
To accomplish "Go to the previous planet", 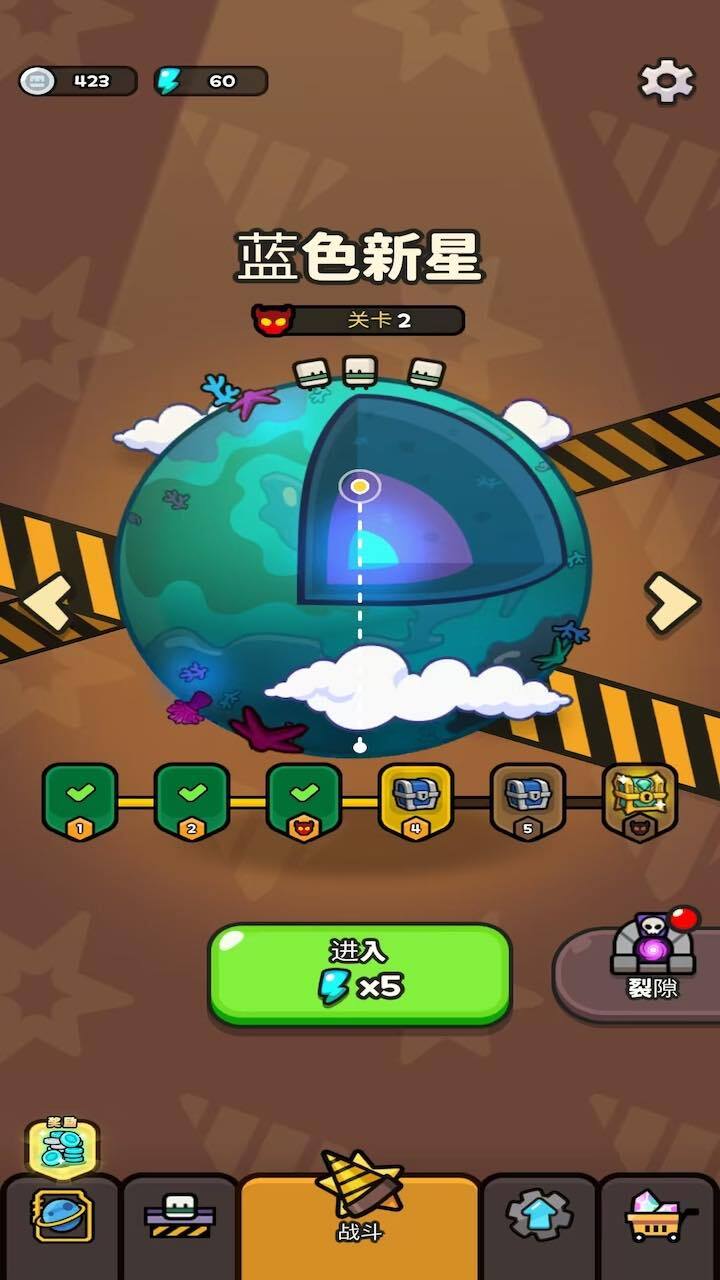I will 47,601.
